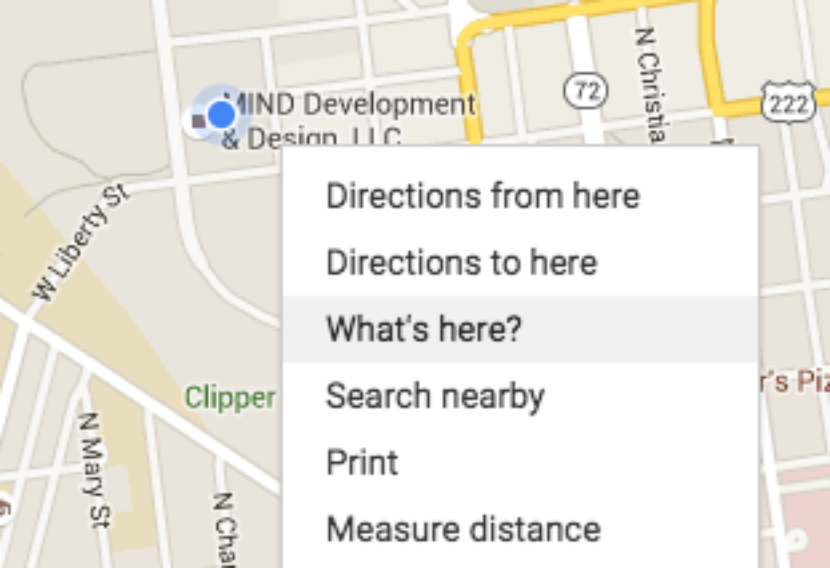
Task: Select Search nearby
Action: (x=435, y=396)
